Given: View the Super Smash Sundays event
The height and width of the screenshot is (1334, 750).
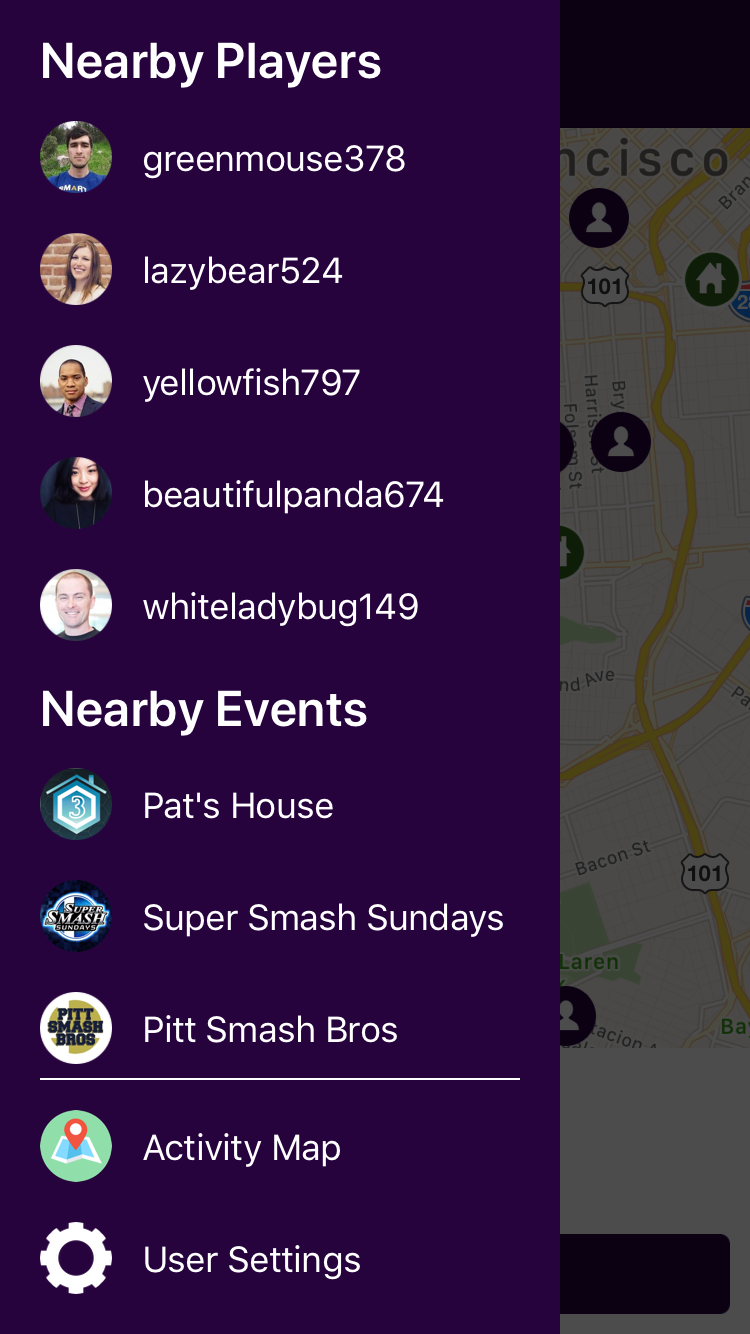Looking at the screenshot, I should click(280, 917).
